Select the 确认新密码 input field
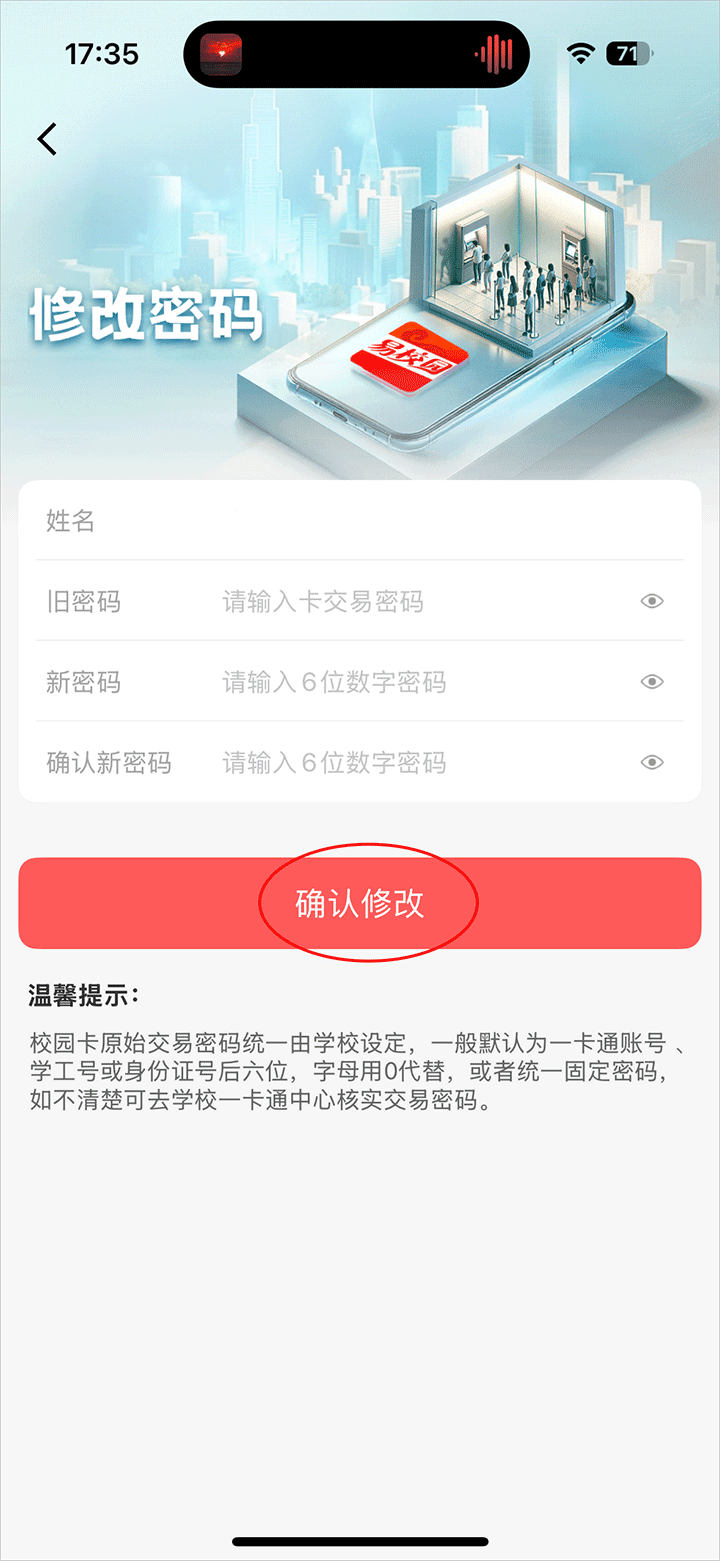 pos(400,763)
